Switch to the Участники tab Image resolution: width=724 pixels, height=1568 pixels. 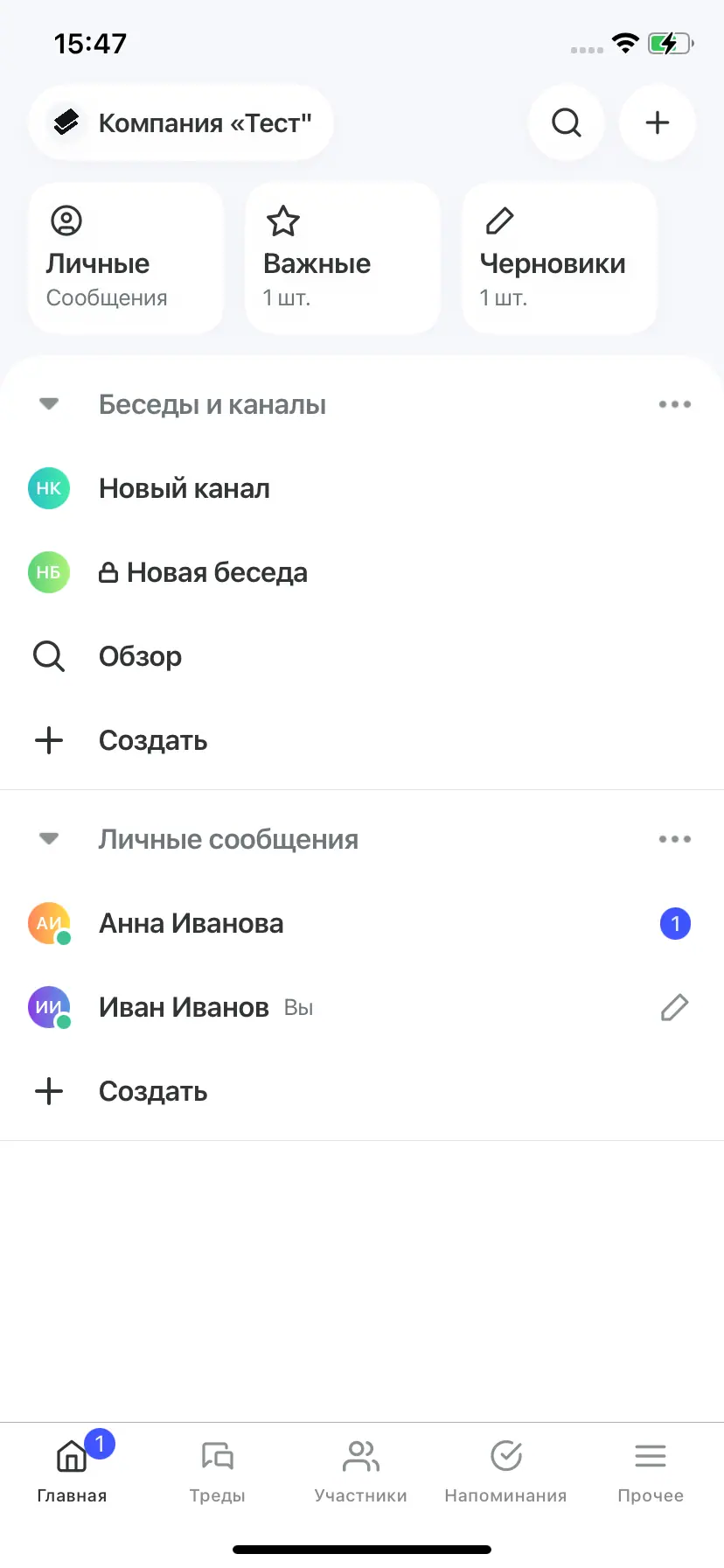(361, 1470)
